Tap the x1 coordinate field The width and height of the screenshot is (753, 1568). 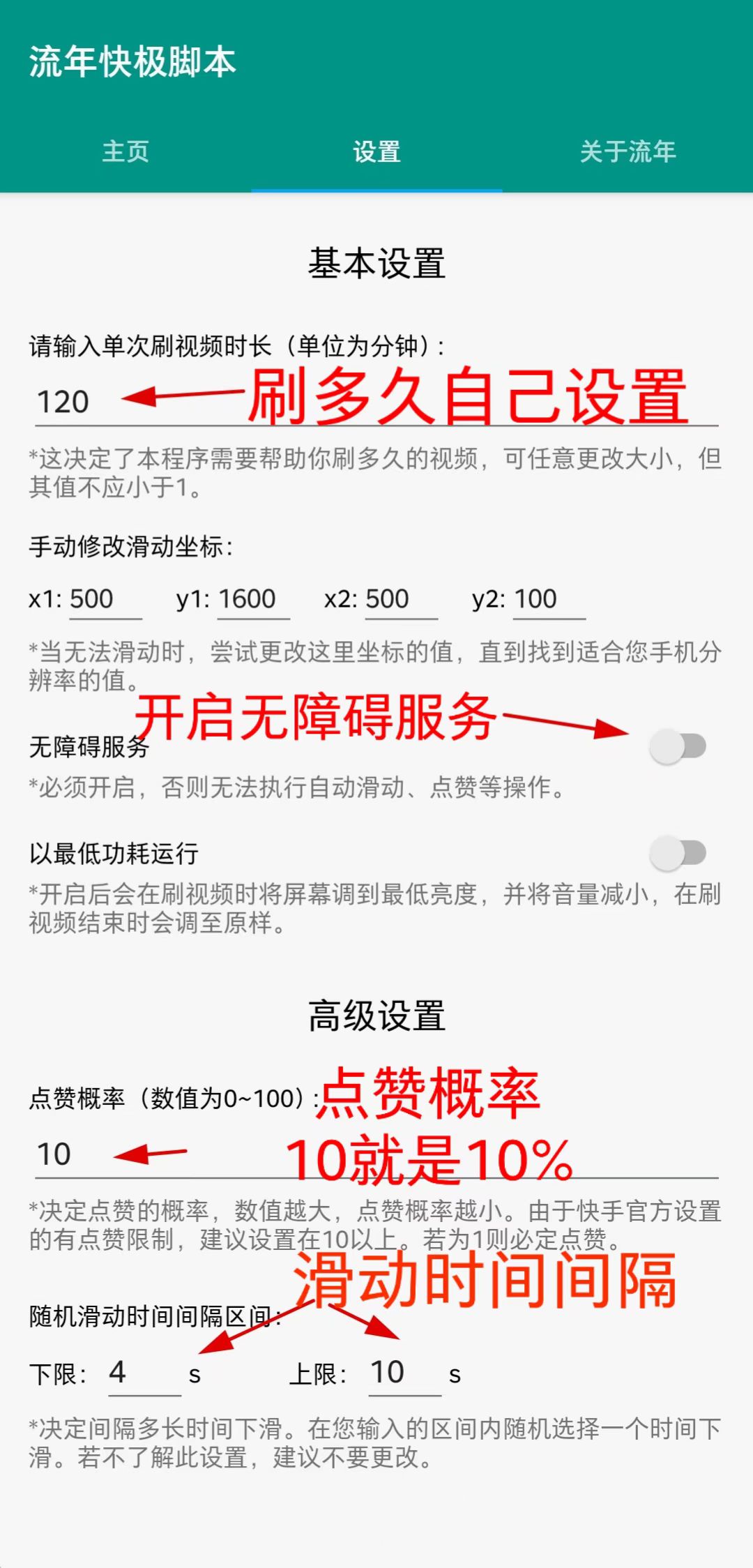(x=105, y=599)
